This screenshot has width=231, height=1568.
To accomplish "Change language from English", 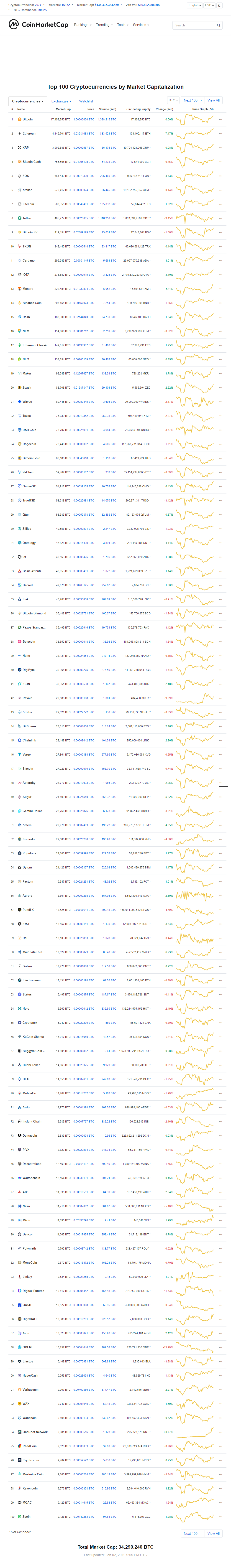I will pos(194,5).
